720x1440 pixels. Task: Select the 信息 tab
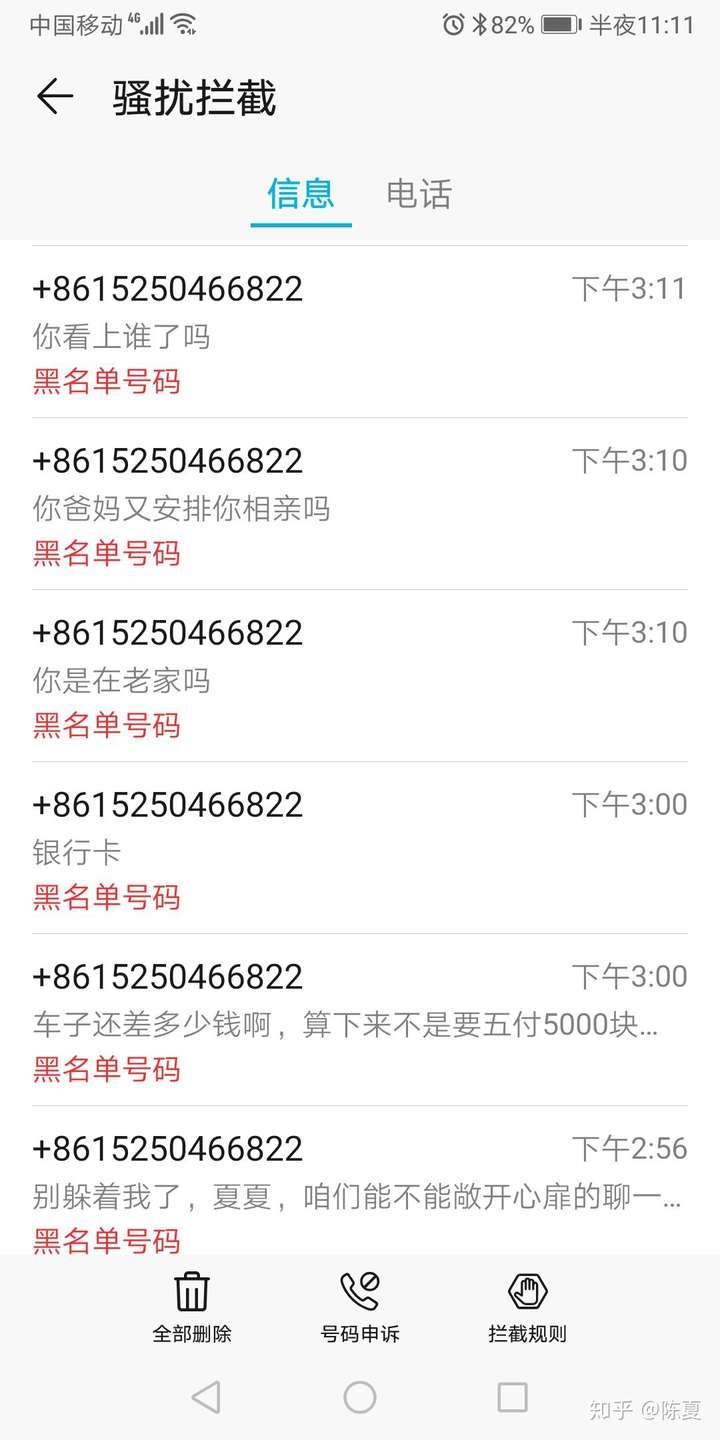300,194
